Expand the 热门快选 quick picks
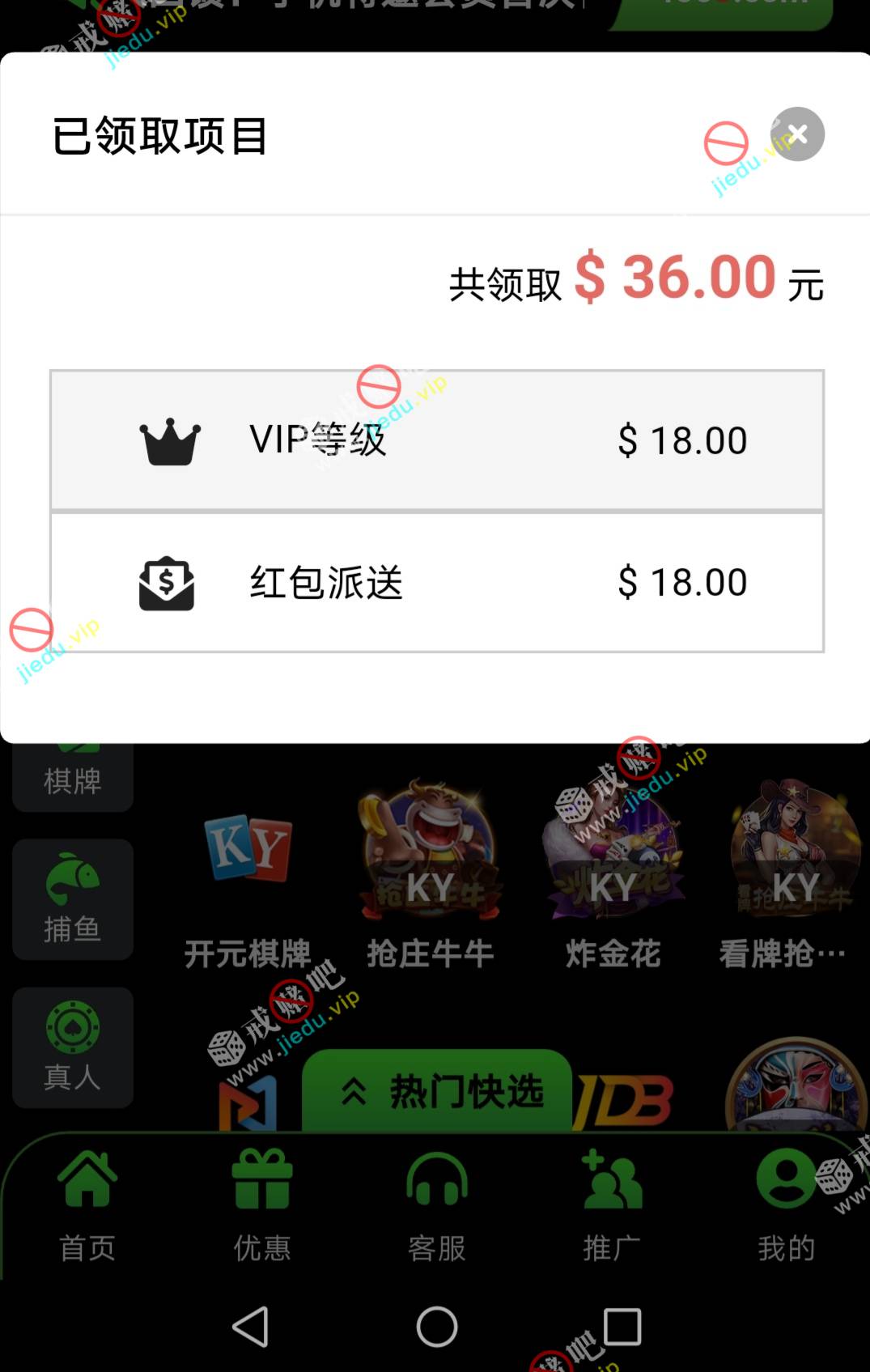 tap(438, 1091)
